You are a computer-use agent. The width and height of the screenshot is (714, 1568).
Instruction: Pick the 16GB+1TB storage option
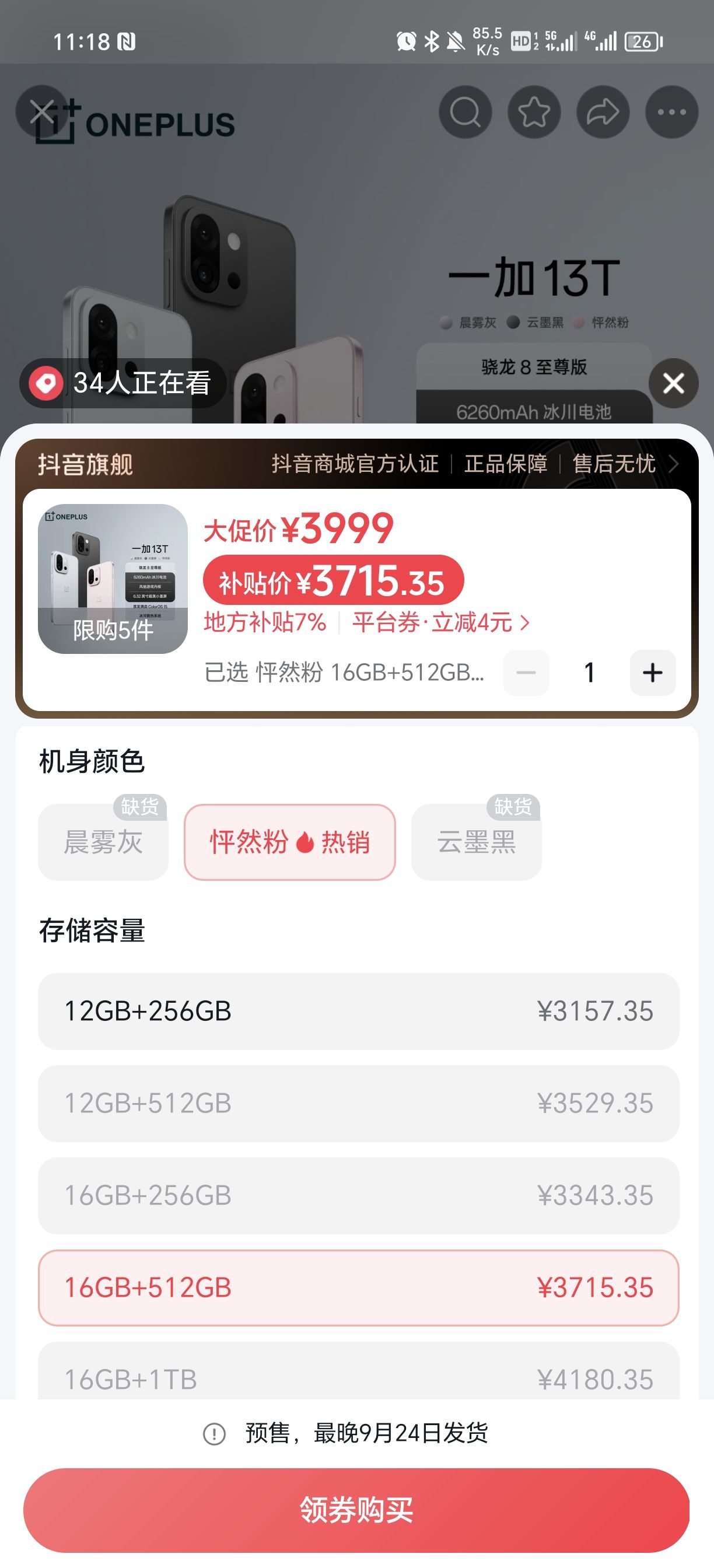[x=358, y=1375]
